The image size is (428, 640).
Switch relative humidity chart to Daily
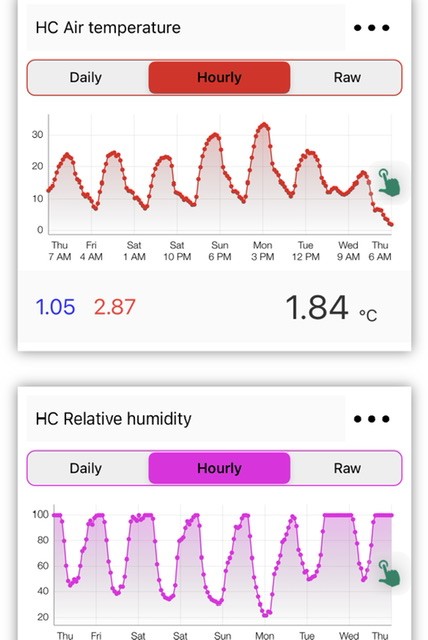point(86,468)
